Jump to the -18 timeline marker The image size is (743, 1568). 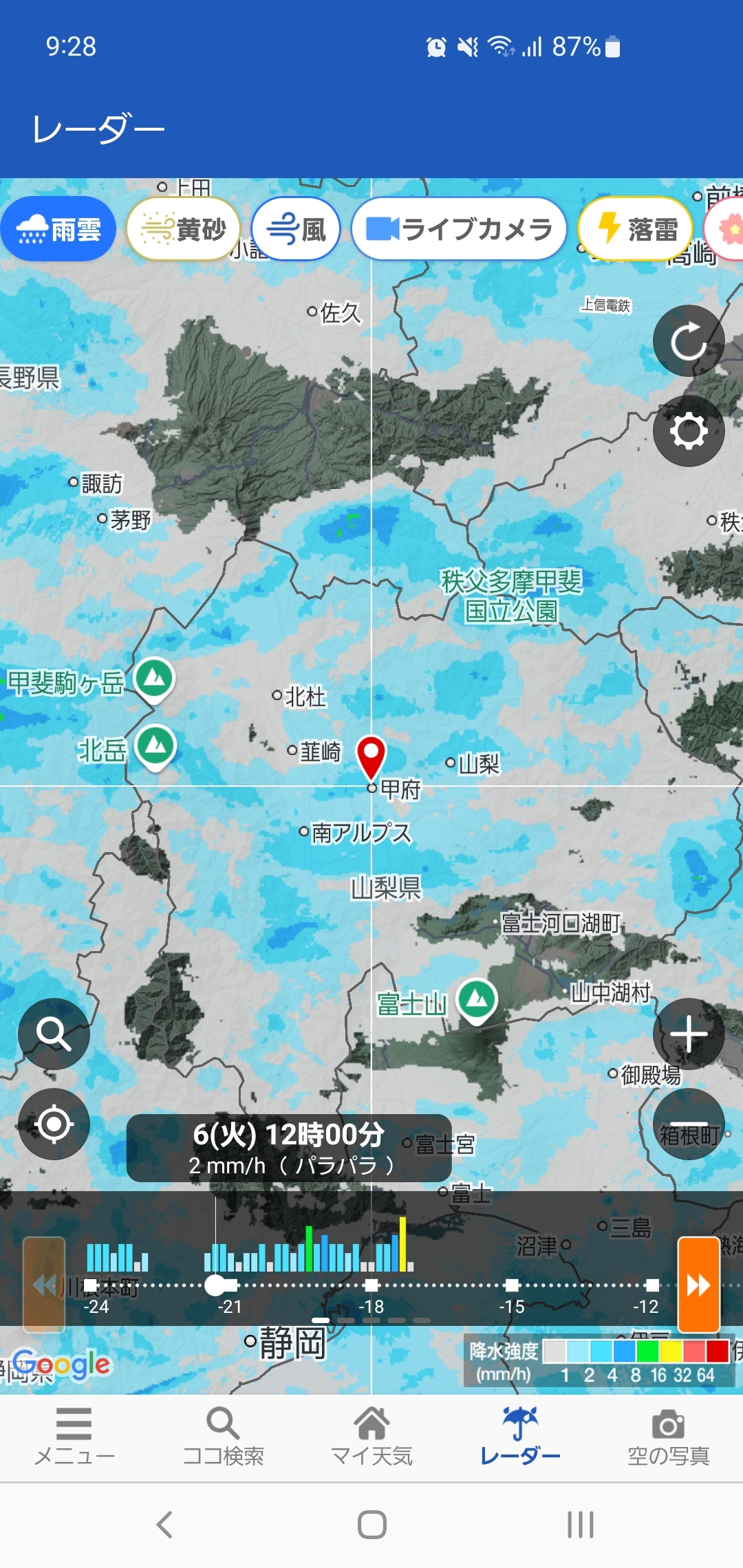[x=371, y=1285]
